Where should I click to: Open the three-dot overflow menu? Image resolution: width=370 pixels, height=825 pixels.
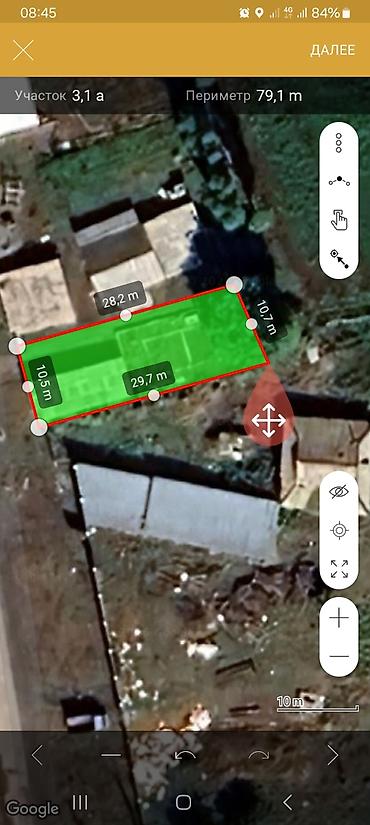339,143
